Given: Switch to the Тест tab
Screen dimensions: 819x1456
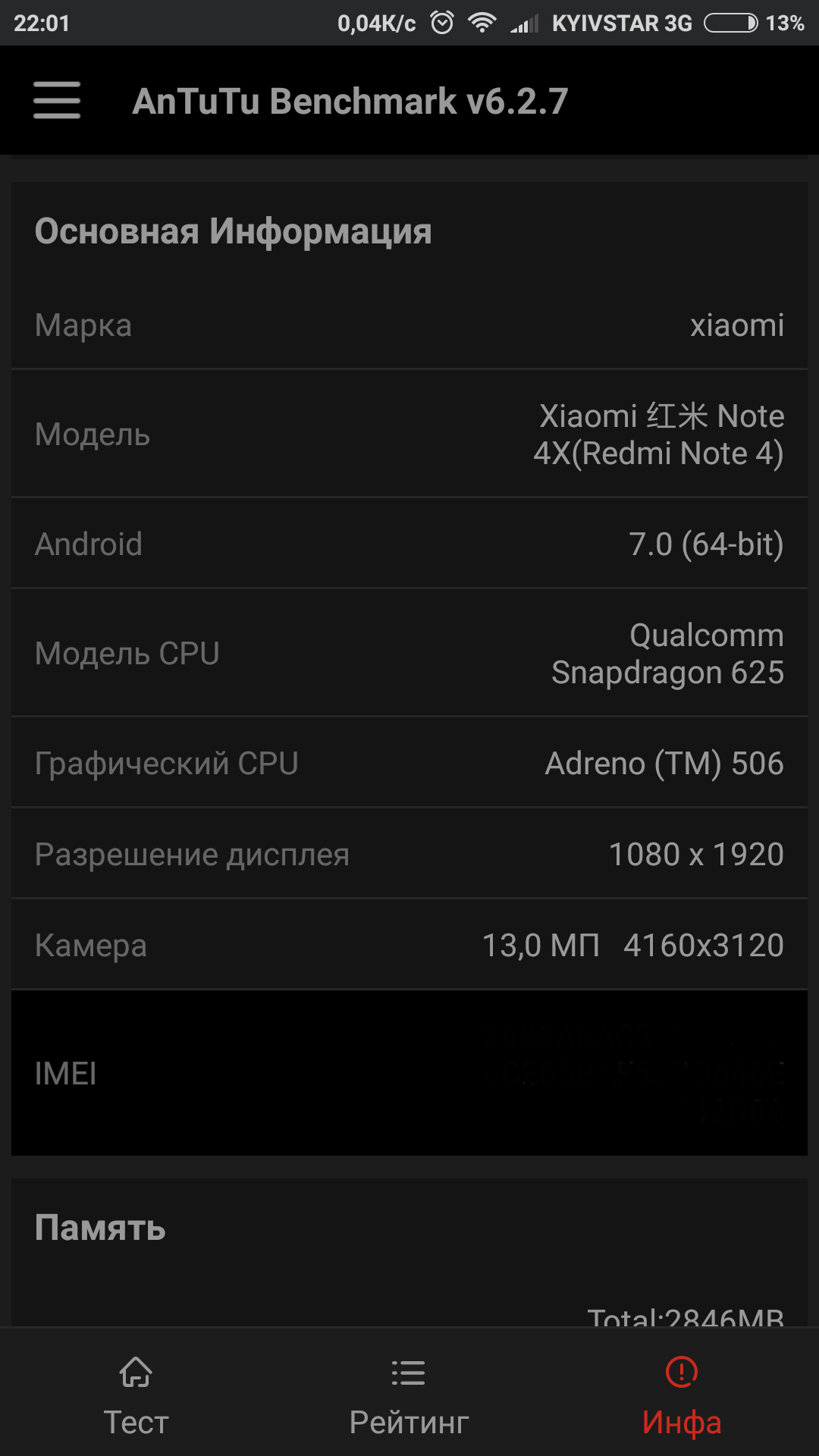Looking at the screenshot, I should (x=136, y=1395).
